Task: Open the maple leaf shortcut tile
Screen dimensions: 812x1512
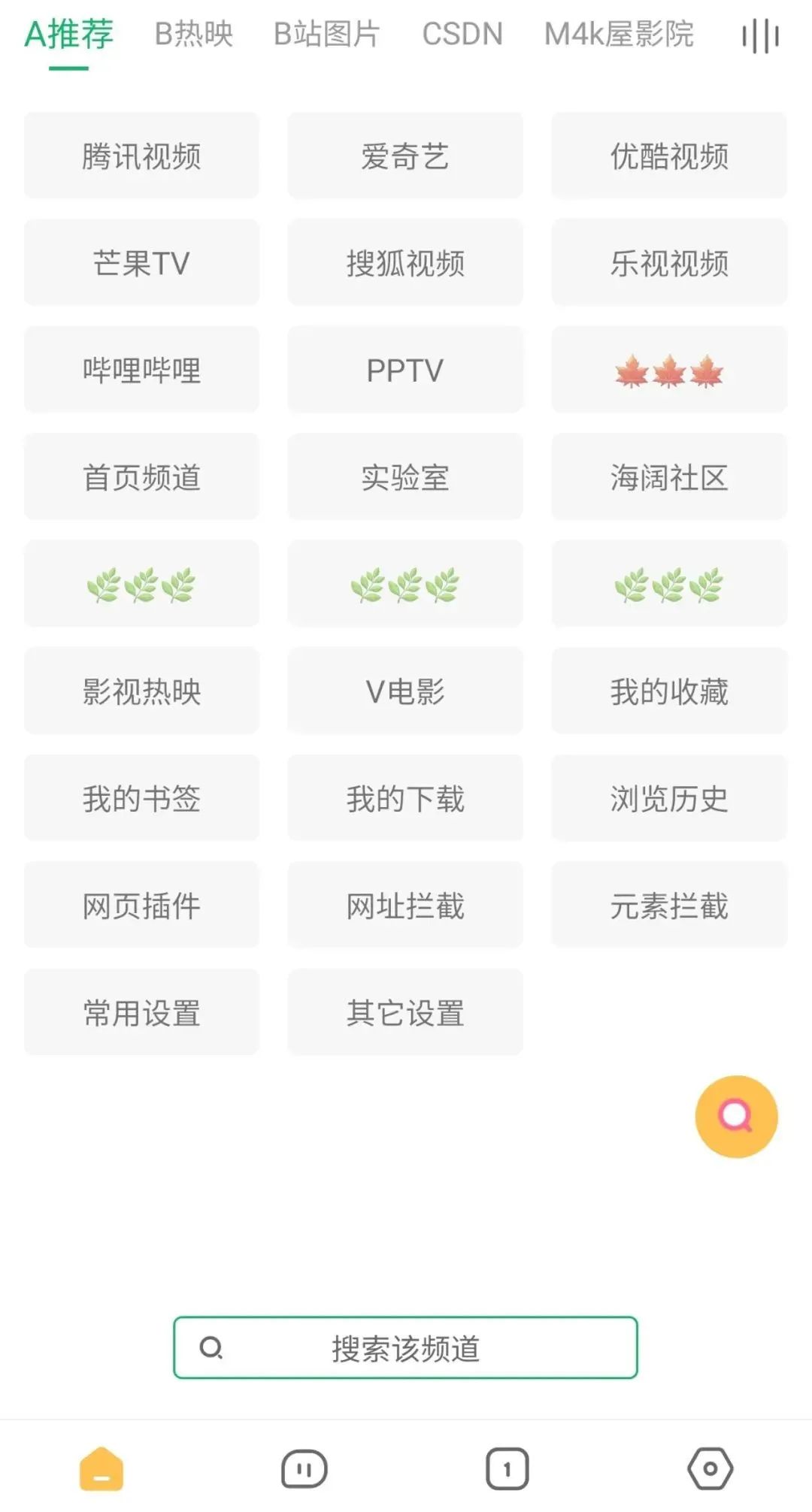Action: (668, 369)
